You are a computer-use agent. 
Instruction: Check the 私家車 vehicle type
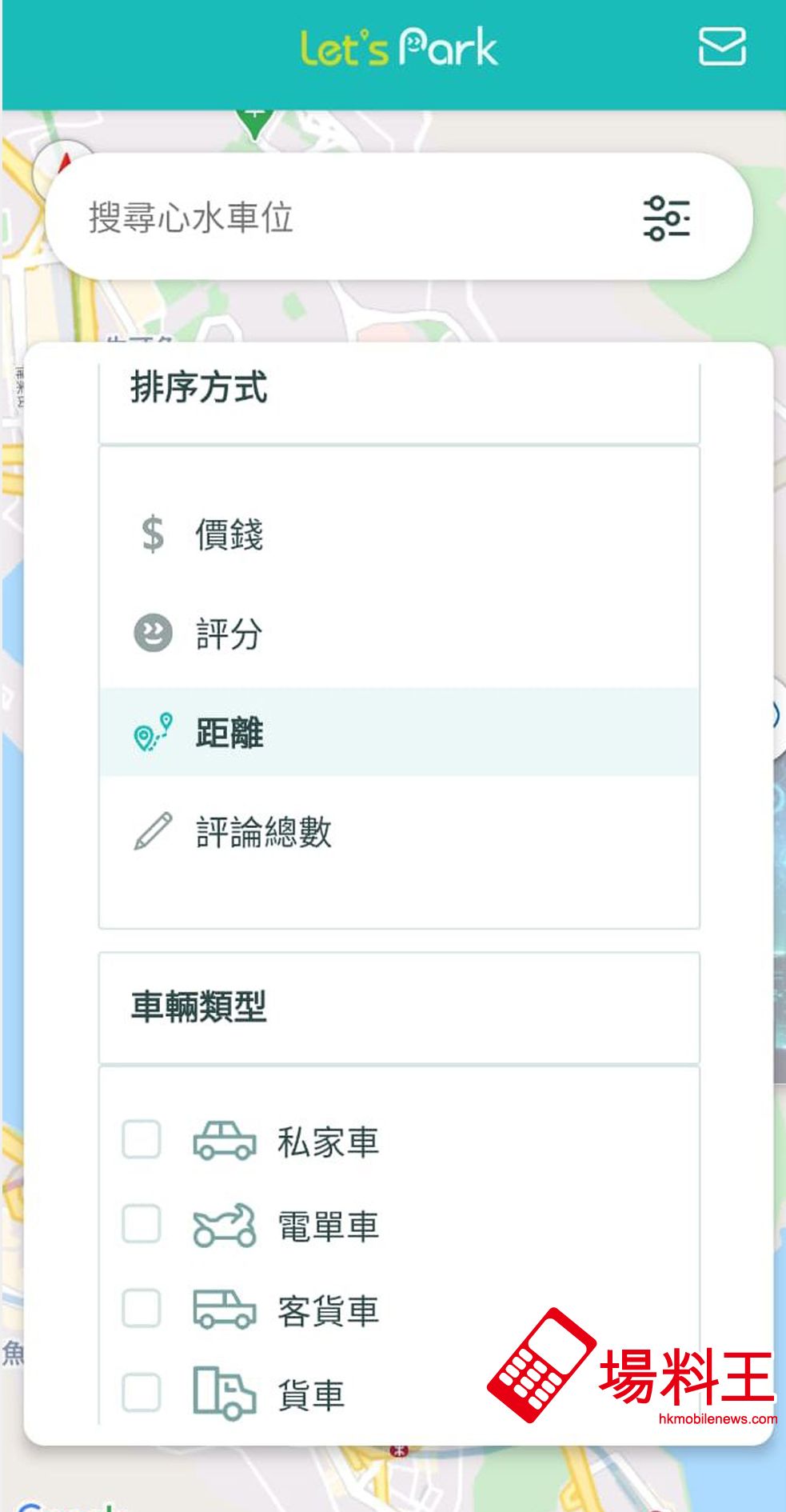(142, 1140)
